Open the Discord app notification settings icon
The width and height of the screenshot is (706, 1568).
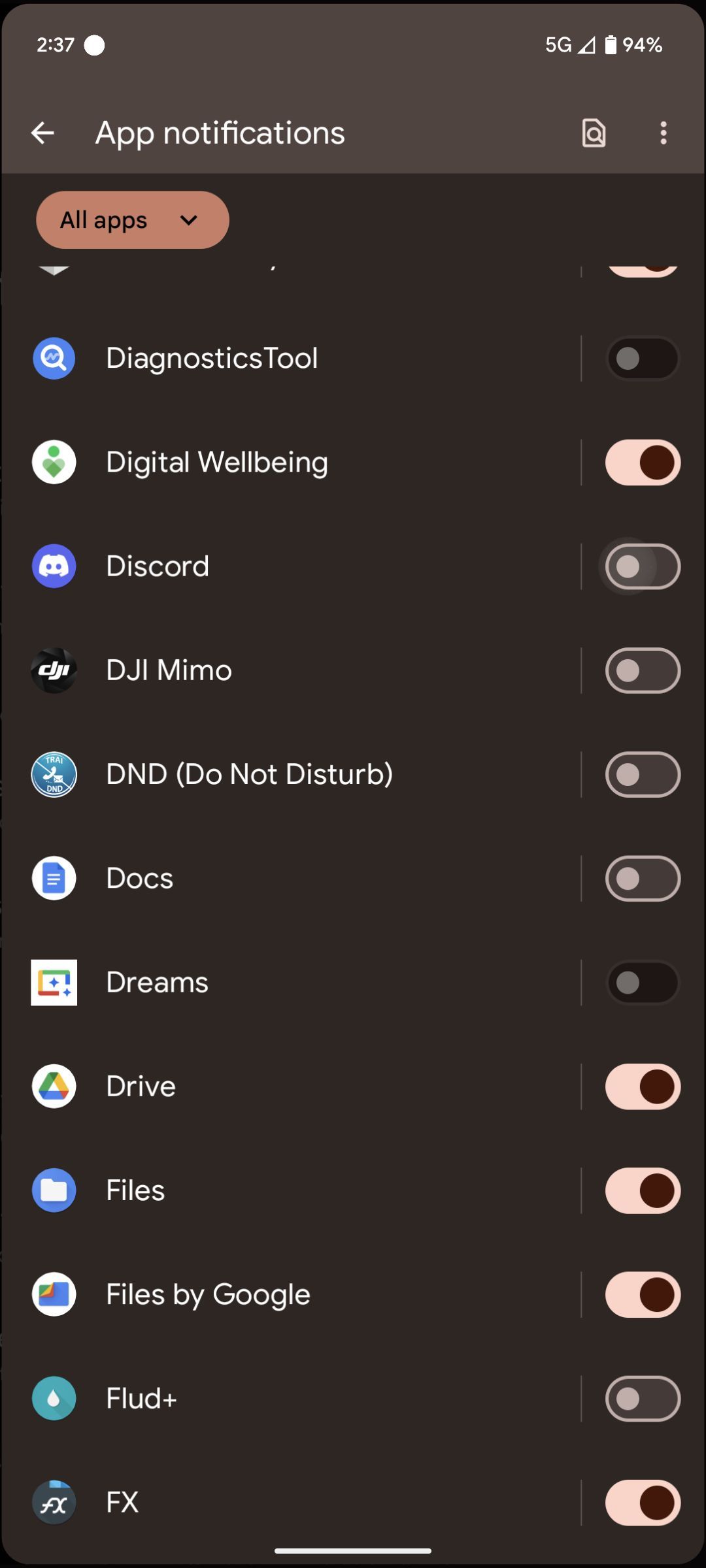point(54,566)
